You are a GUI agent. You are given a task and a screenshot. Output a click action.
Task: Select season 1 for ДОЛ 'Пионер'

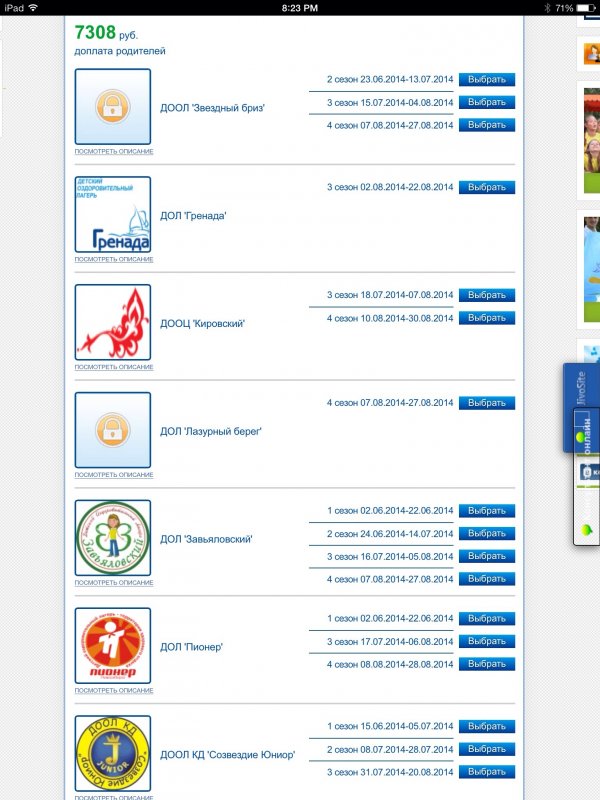pyautogui.click(x=486, y=618)
